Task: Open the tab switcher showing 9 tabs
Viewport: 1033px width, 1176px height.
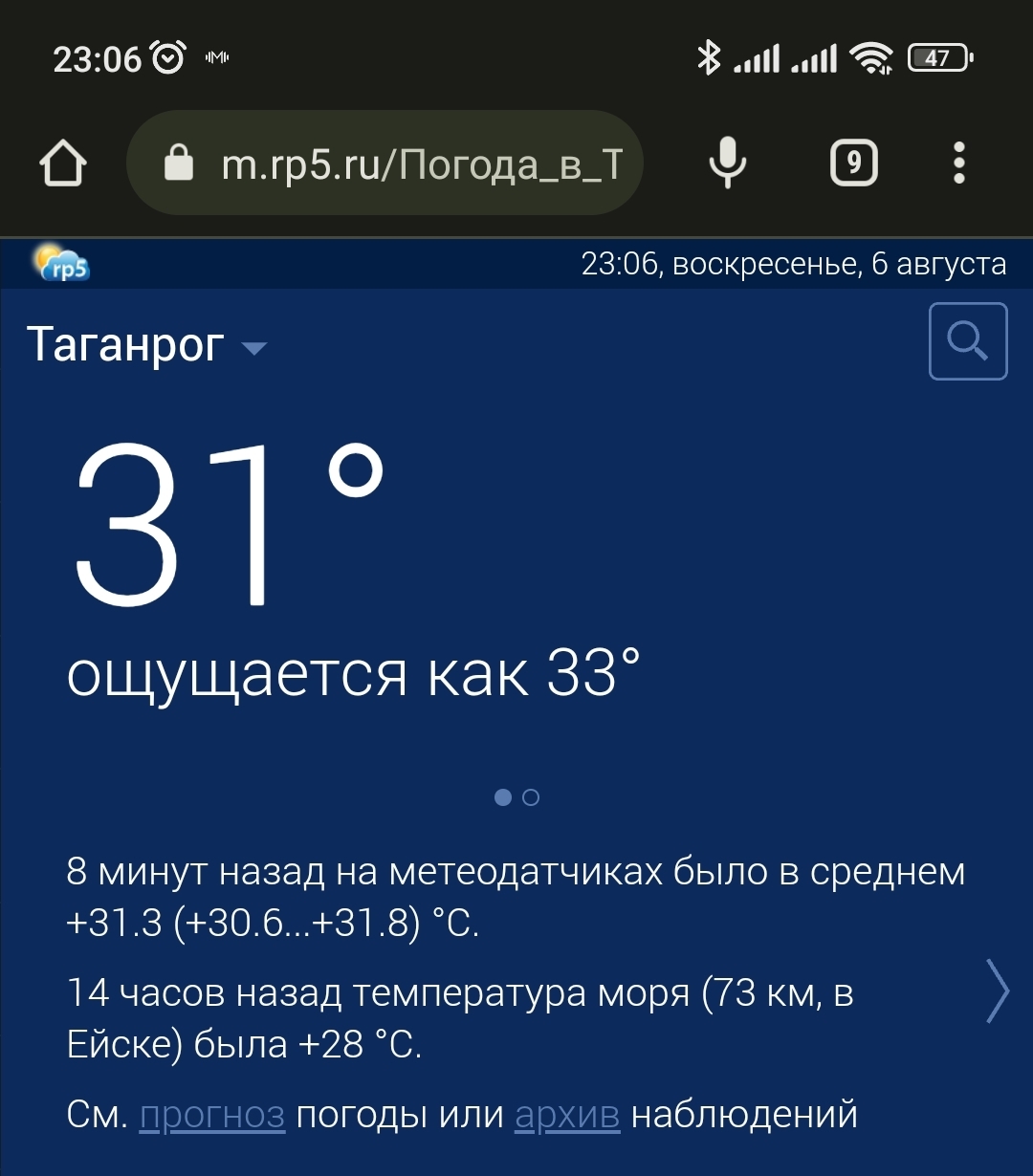Action: (x=853, y=163)
